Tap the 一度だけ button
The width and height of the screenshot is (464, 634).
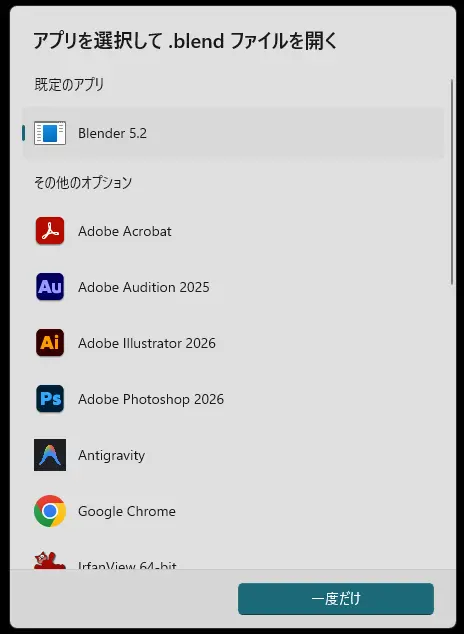pyautogui.click(x=336, y=599)
